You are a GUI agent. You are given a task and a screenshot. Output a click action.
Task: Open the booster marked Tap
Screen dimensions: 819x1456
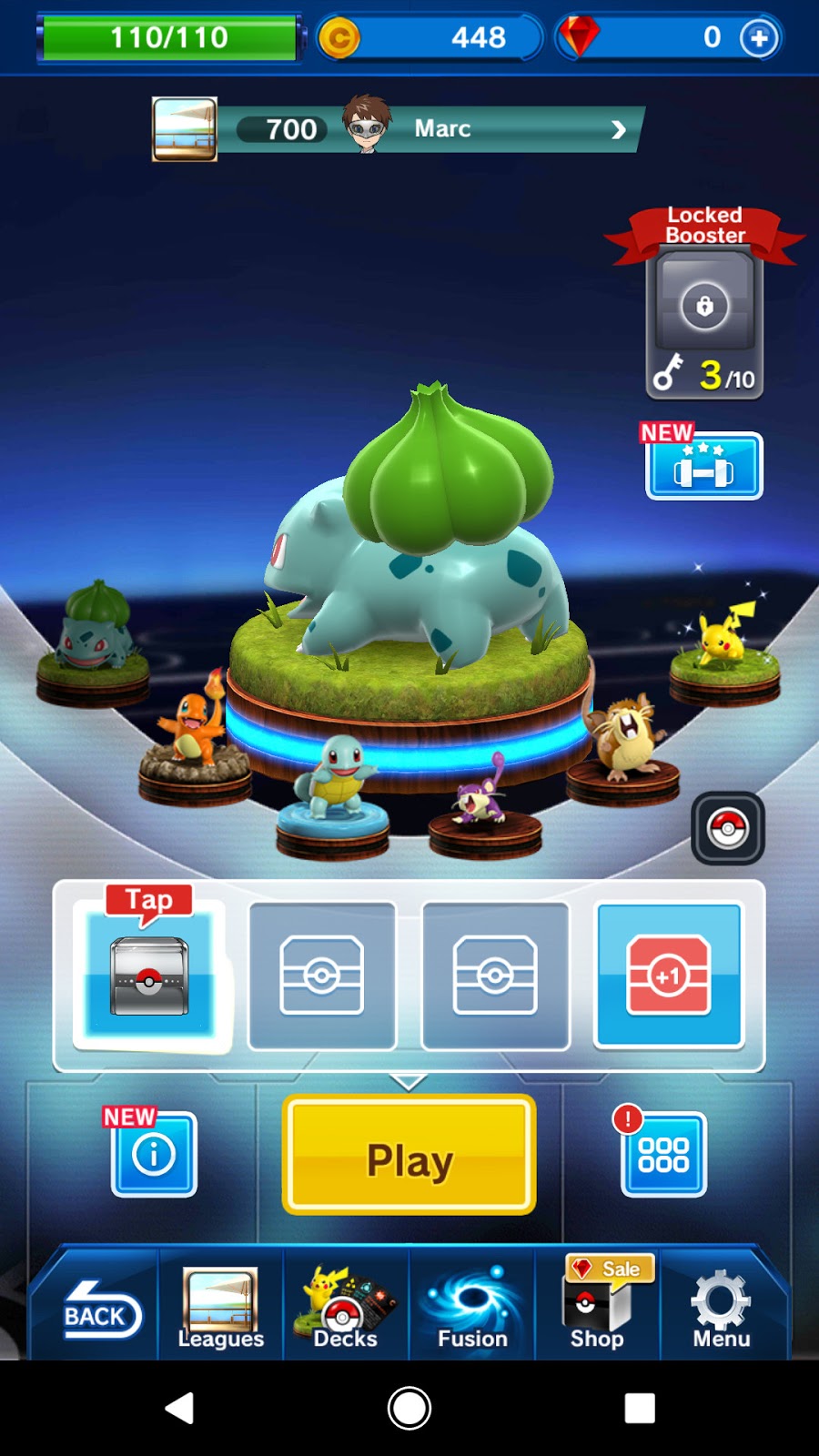click(x=149, y=976)
